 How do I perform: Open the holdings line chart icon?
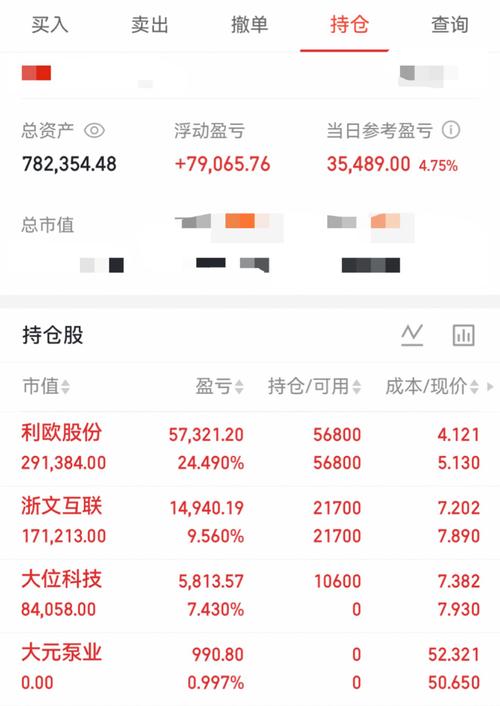pos(412,335)
